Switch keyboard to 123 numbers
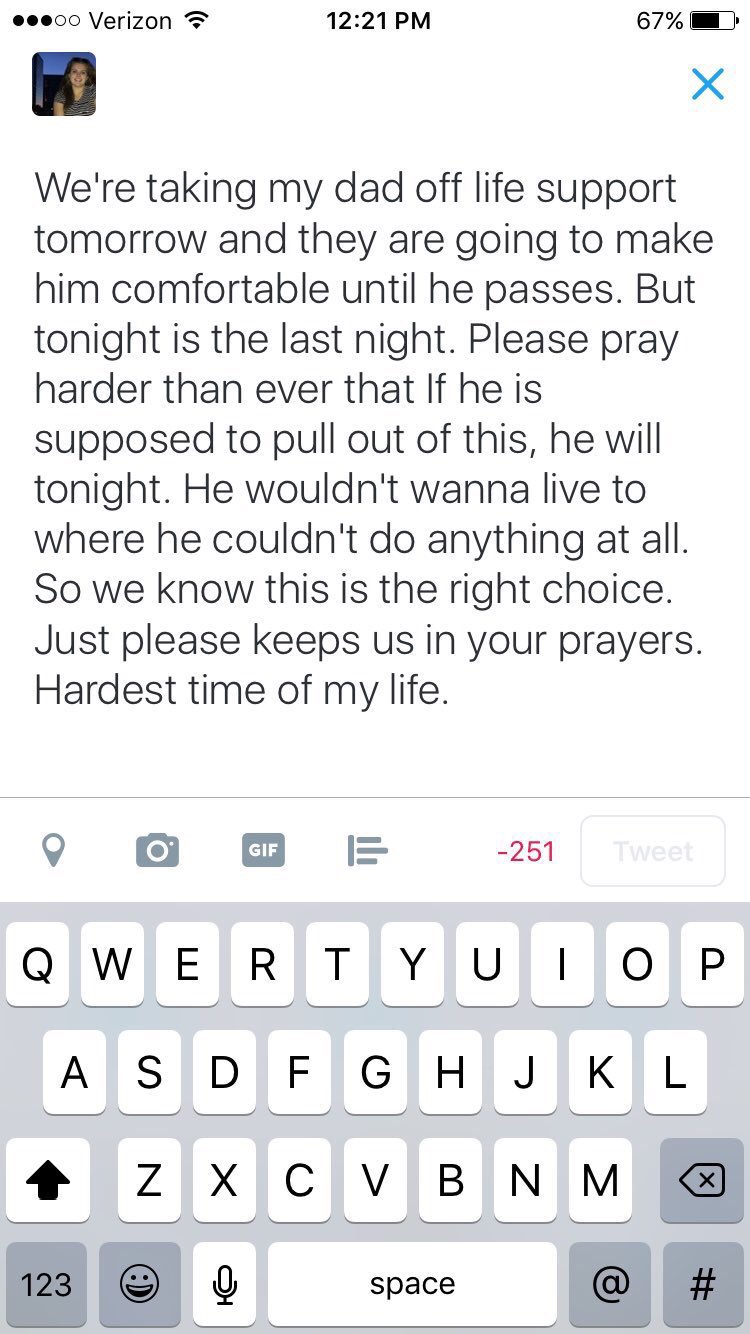Viewport: 750px width, 1334px height. (x=46, y=1284)
